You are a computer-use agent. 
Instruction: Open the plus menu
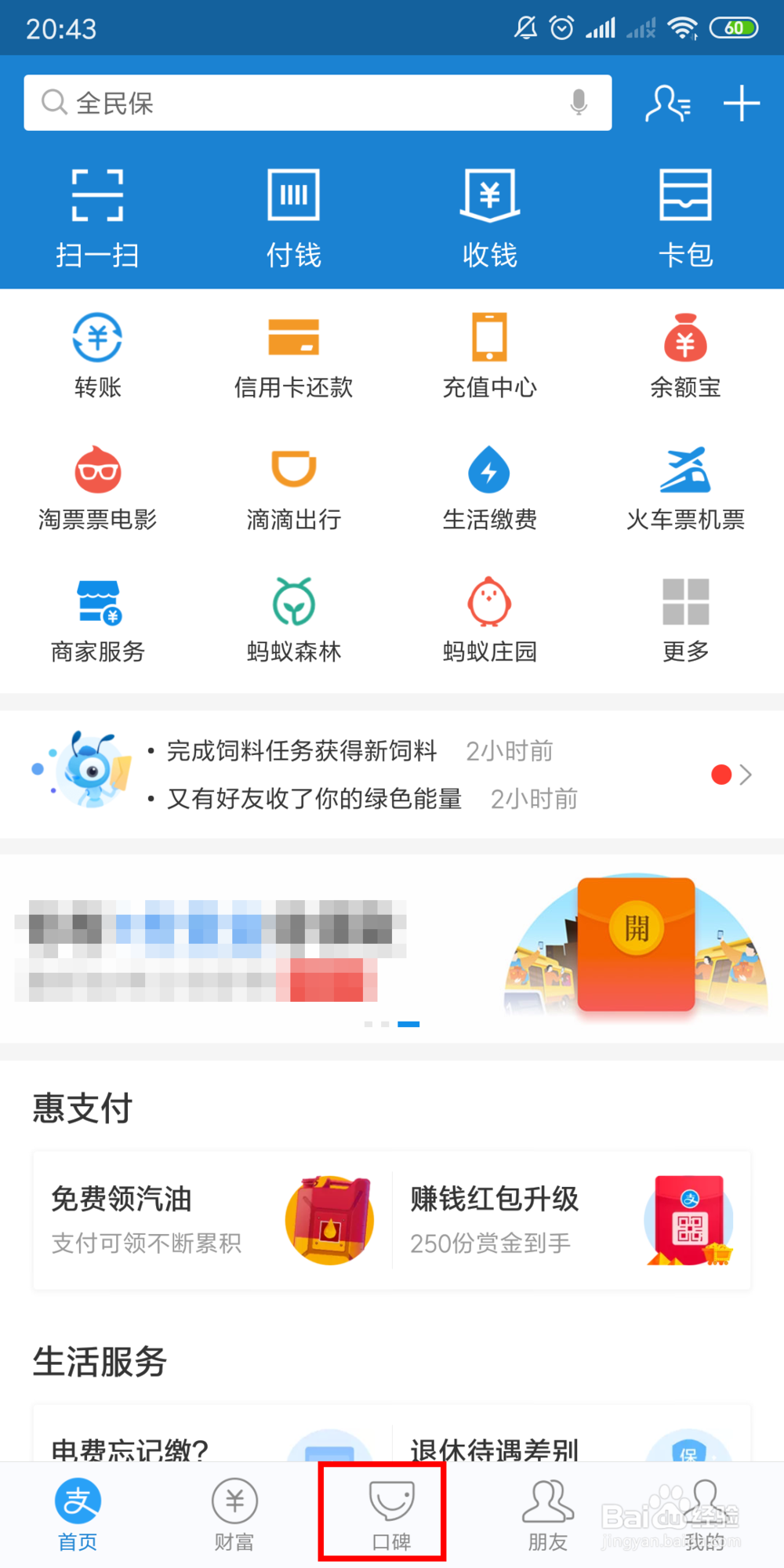tap(741, 103)
